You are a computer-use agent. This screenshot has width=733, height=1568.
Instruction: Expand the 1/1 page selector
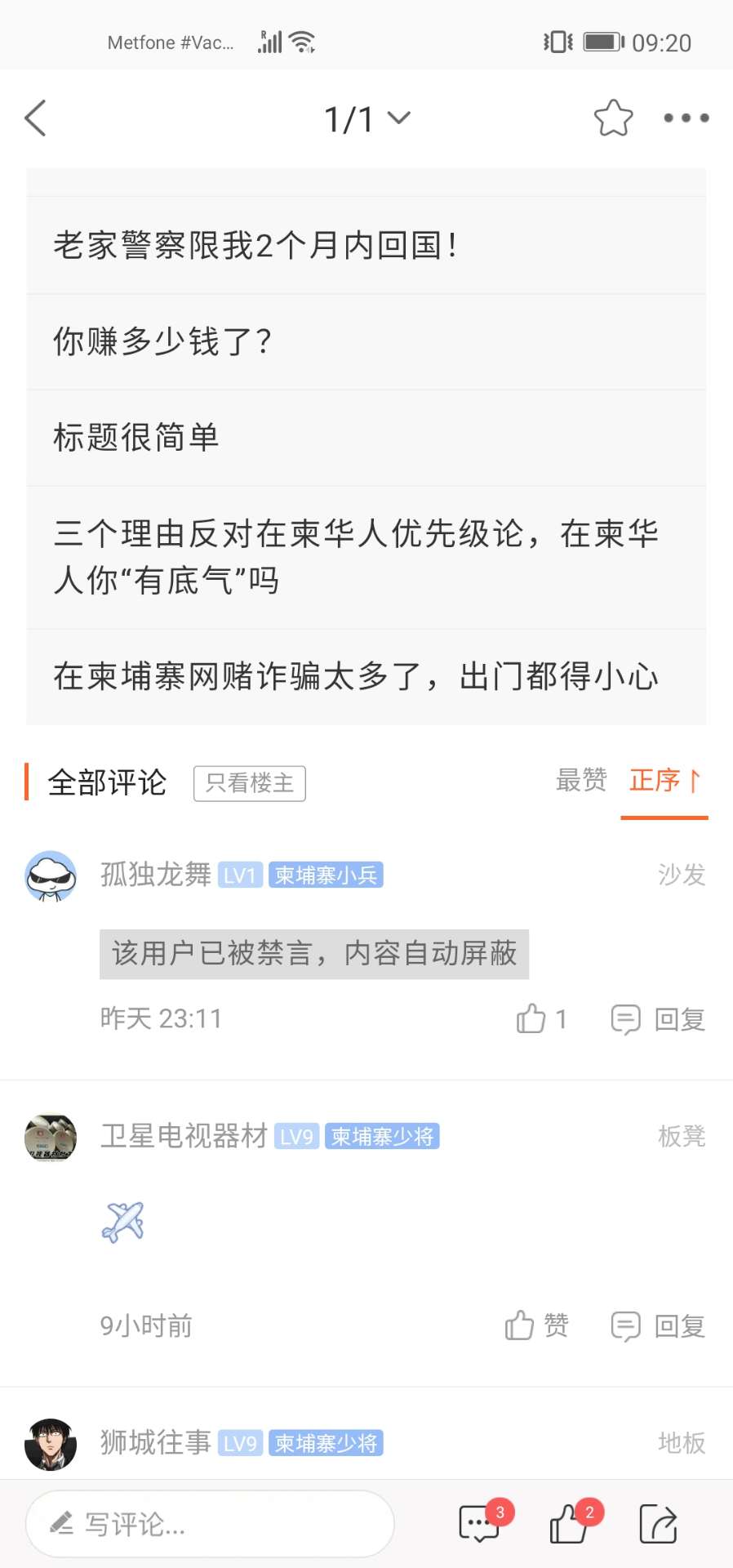click(366, 119)
